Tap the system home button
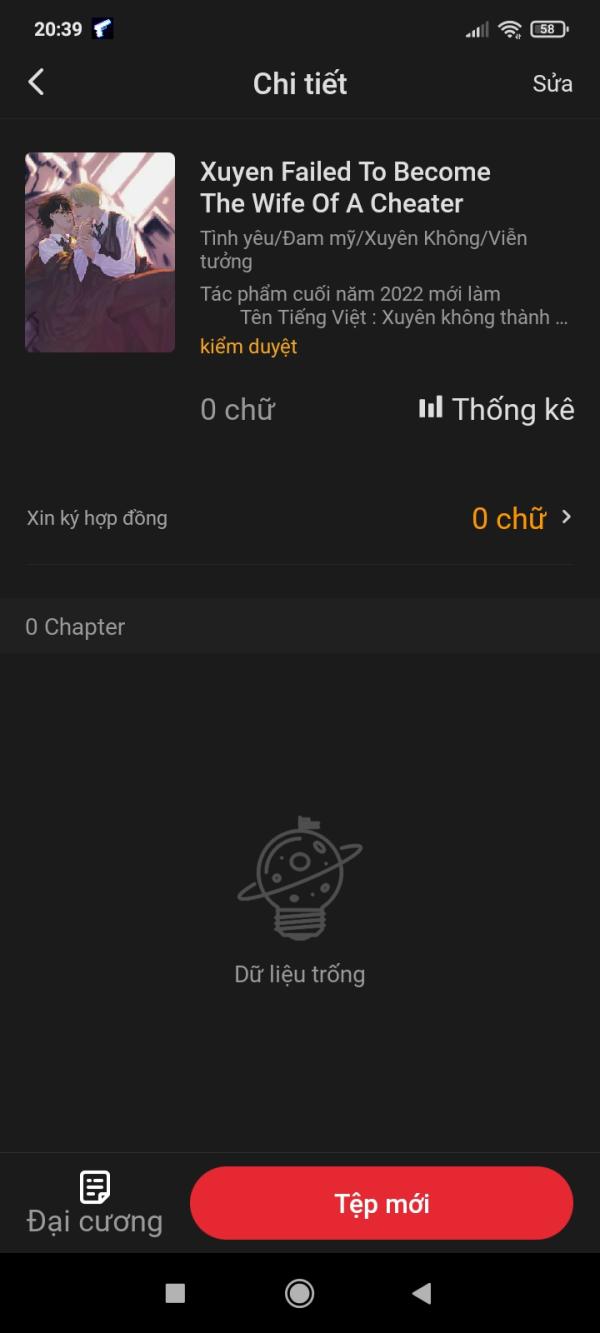Viewport: 600px width, 1333px height. (299, 1293)
